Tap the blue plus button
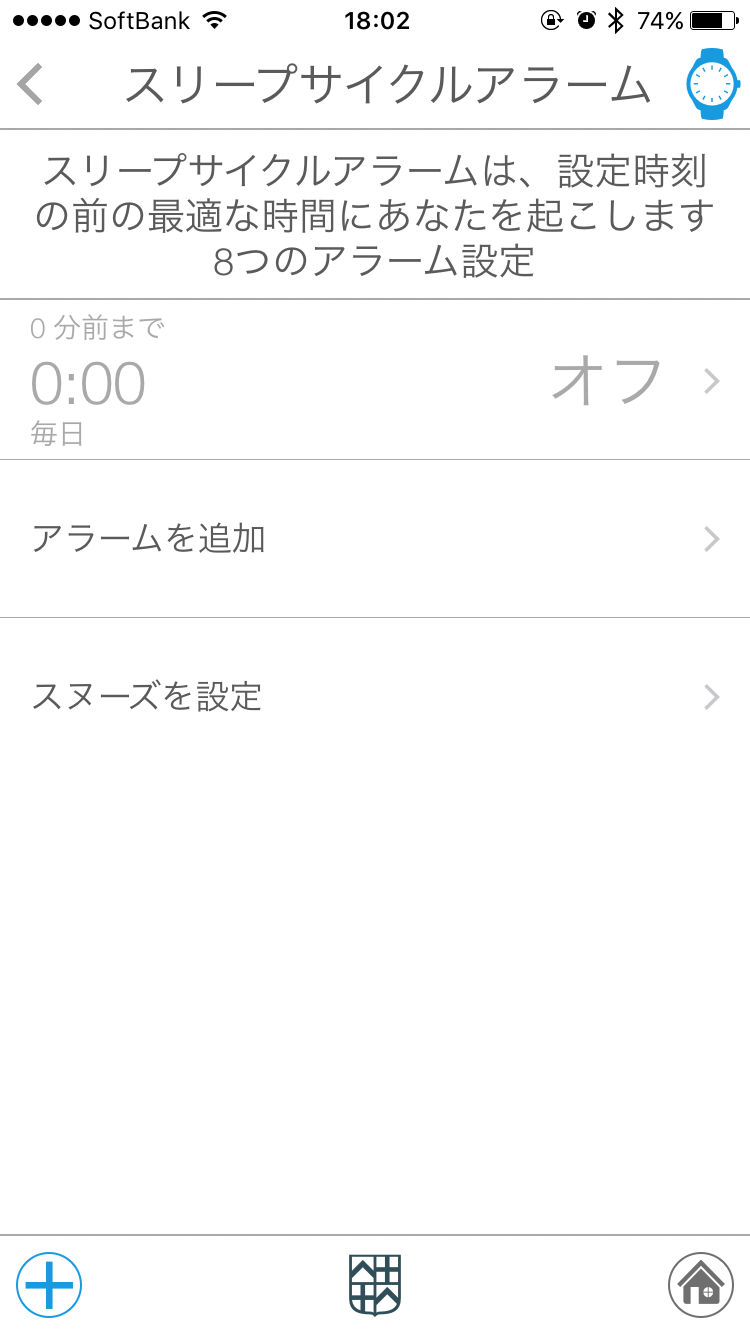750x1334 pixels. click(x=49, y=1285)
